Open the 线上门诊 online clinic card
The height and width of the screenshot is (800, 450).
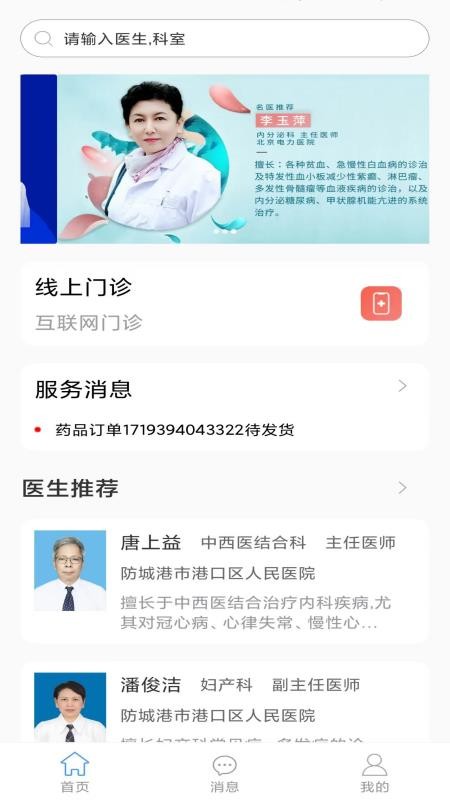[x=224, y=304]
